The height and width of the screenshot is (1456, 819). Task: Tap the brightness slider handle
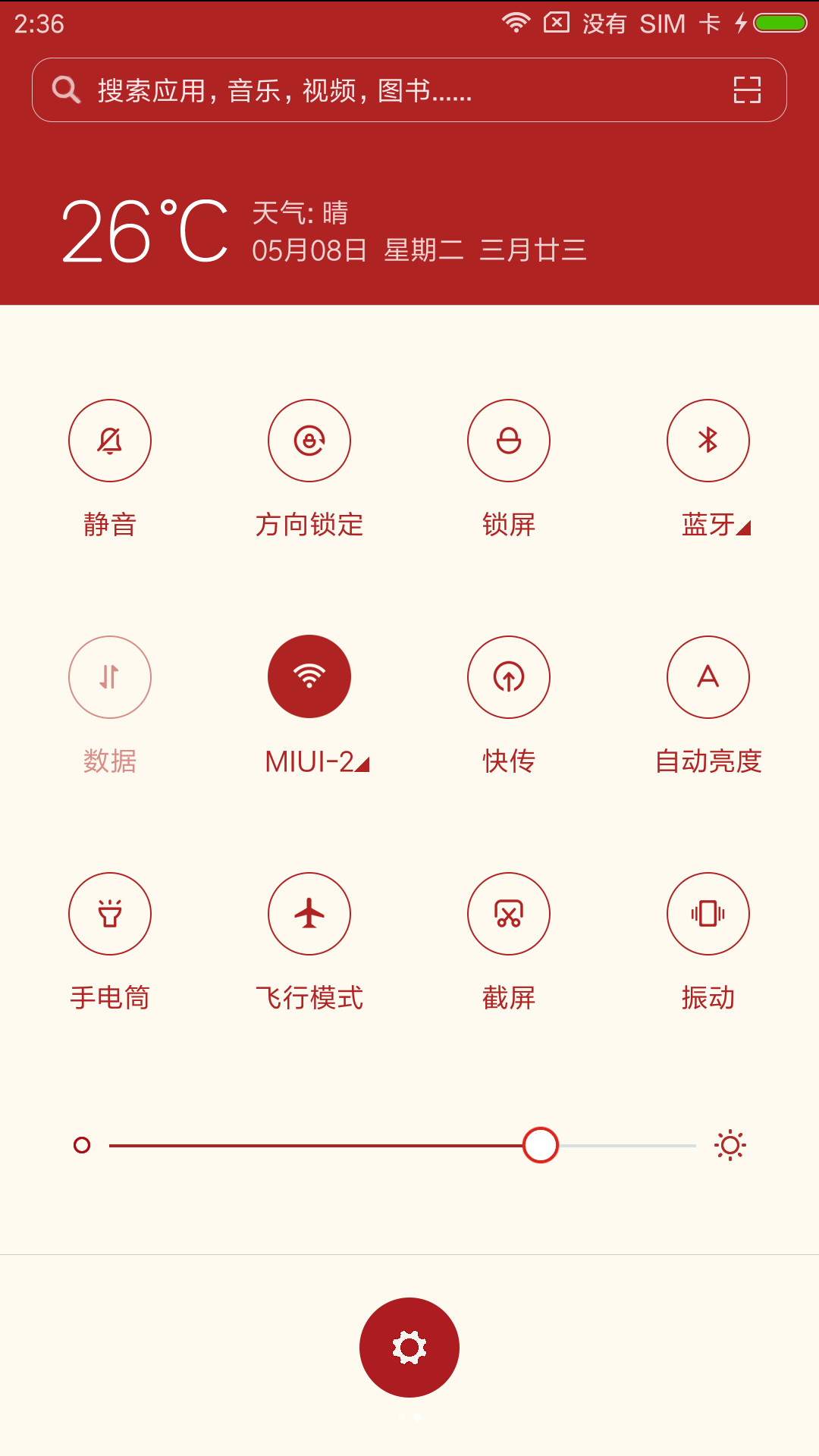[541, 1145]
